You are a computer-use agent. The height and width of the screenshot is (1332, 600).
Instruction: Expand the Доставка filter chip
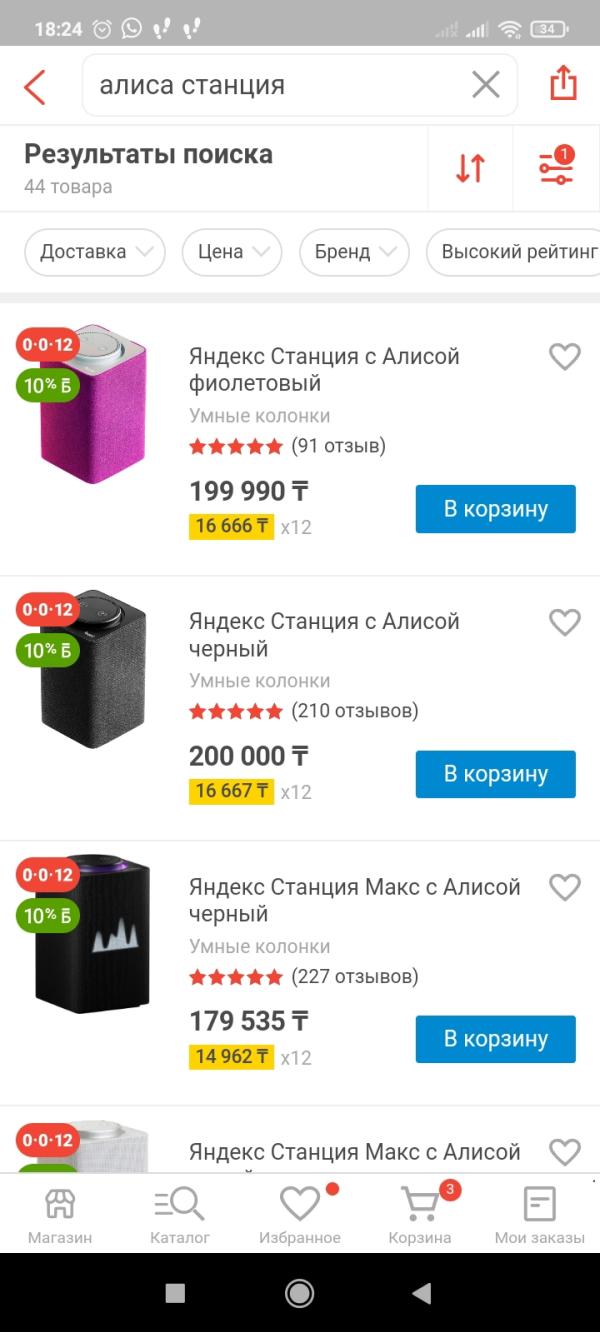95,252
